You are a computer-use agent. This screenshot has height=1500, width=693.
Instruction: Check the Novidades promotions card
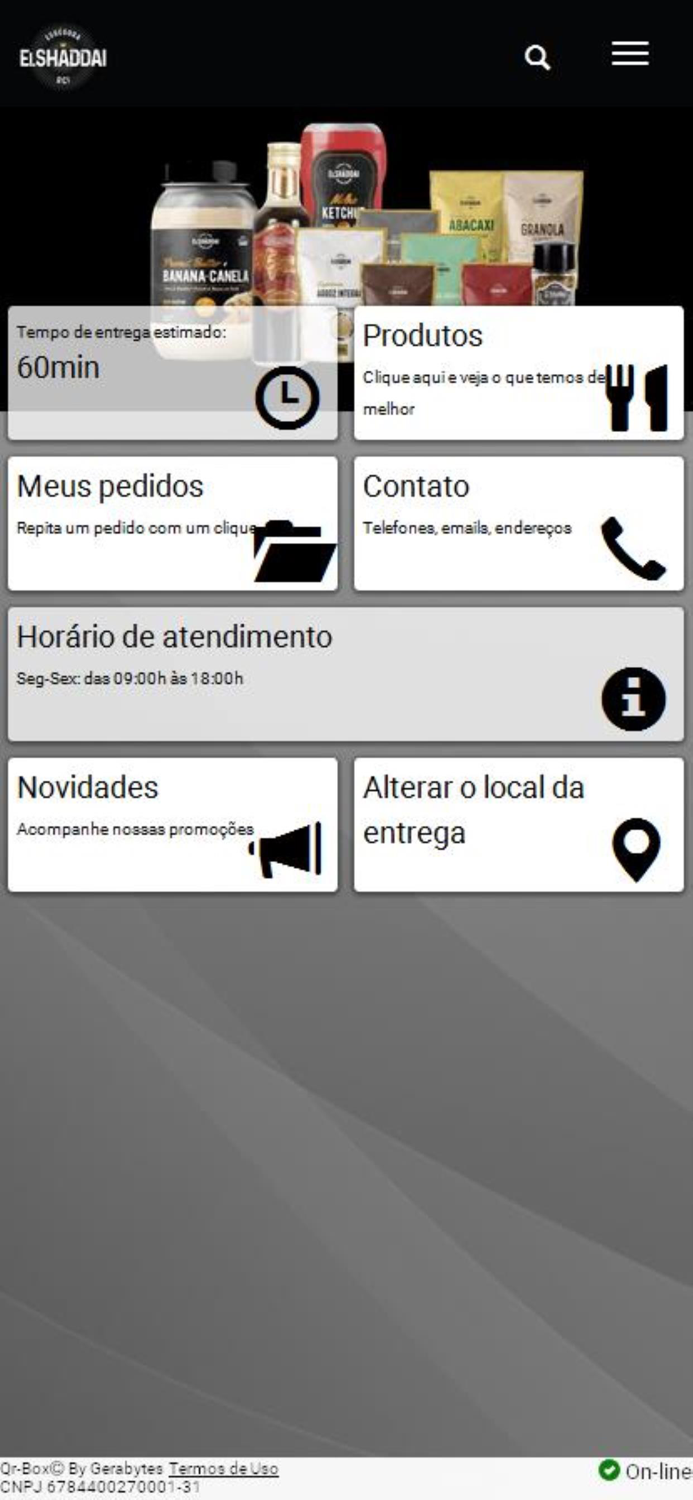172,824
